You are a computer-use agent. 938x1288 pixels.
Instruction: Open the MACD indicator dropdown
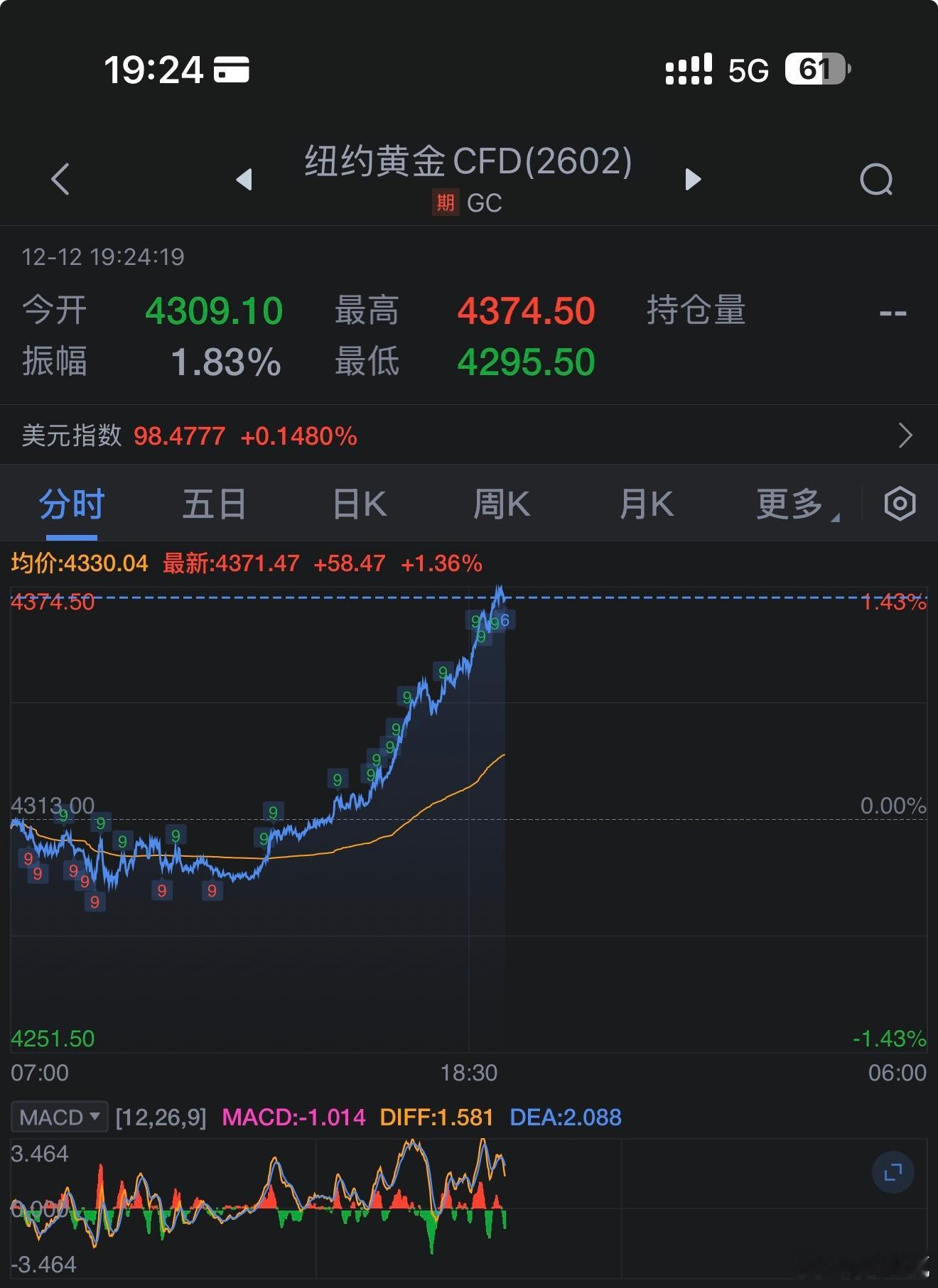click(60, 1117)
